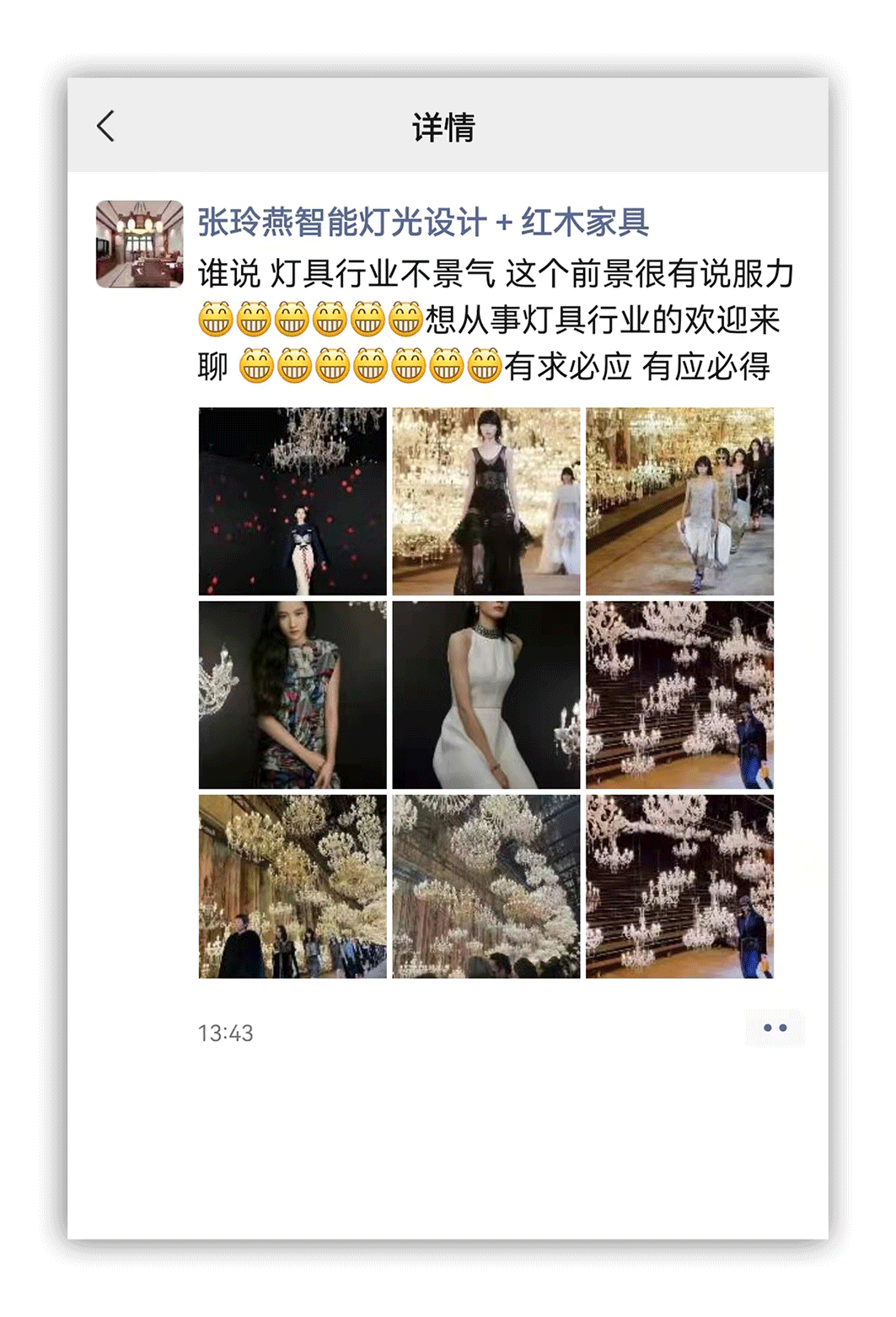896x1317 pixels.
Task: Open photo of models walking the runway line
Action: [x=679, y=502]
